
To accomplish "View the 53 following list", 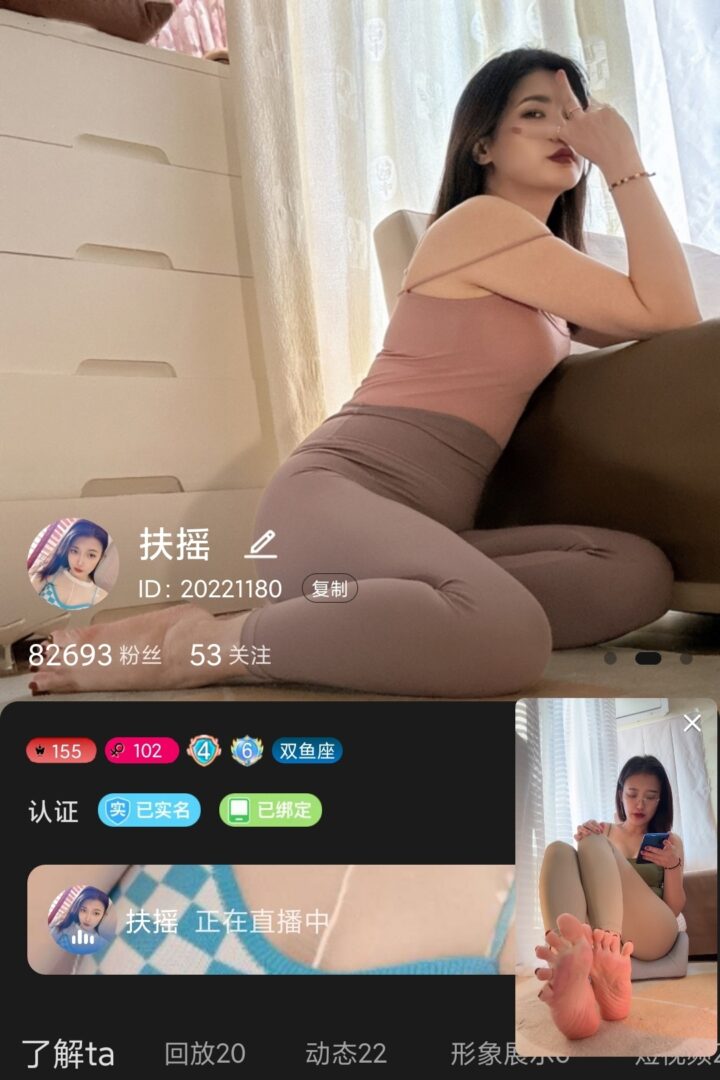I will tap(230, 655).
